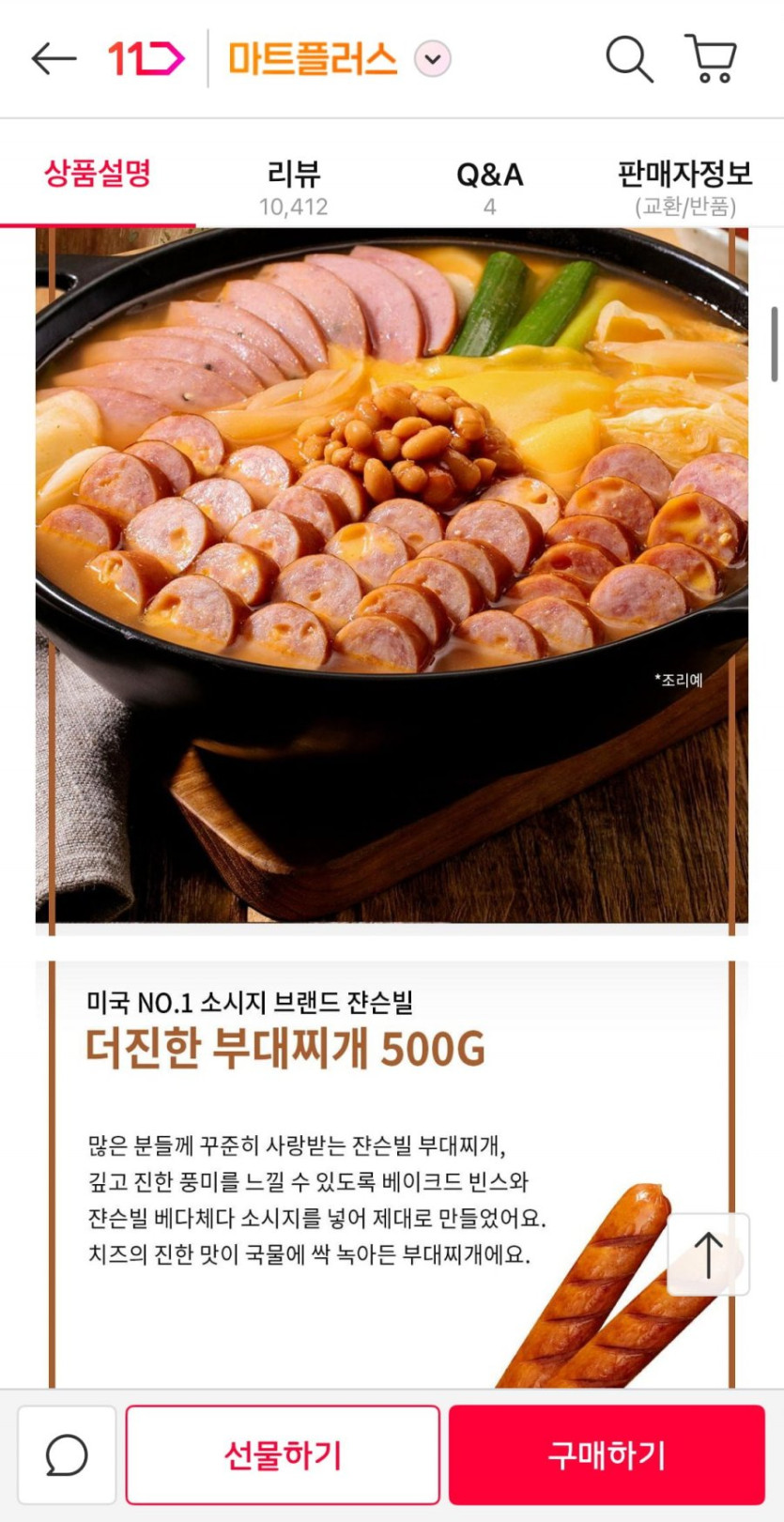Go back using the back arrow

tap(53, 58)
